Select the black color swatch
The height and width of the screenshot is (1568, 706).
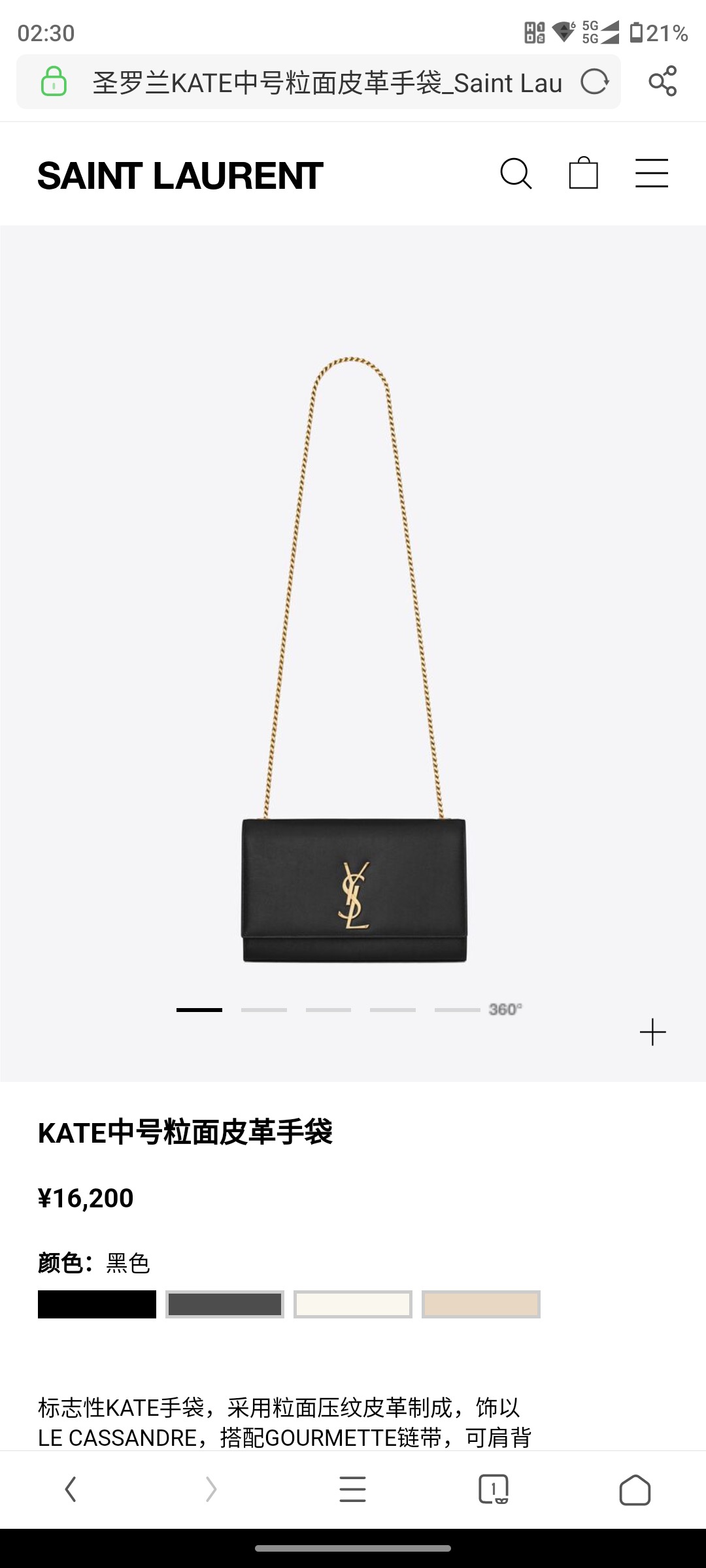pos(97,1305)
